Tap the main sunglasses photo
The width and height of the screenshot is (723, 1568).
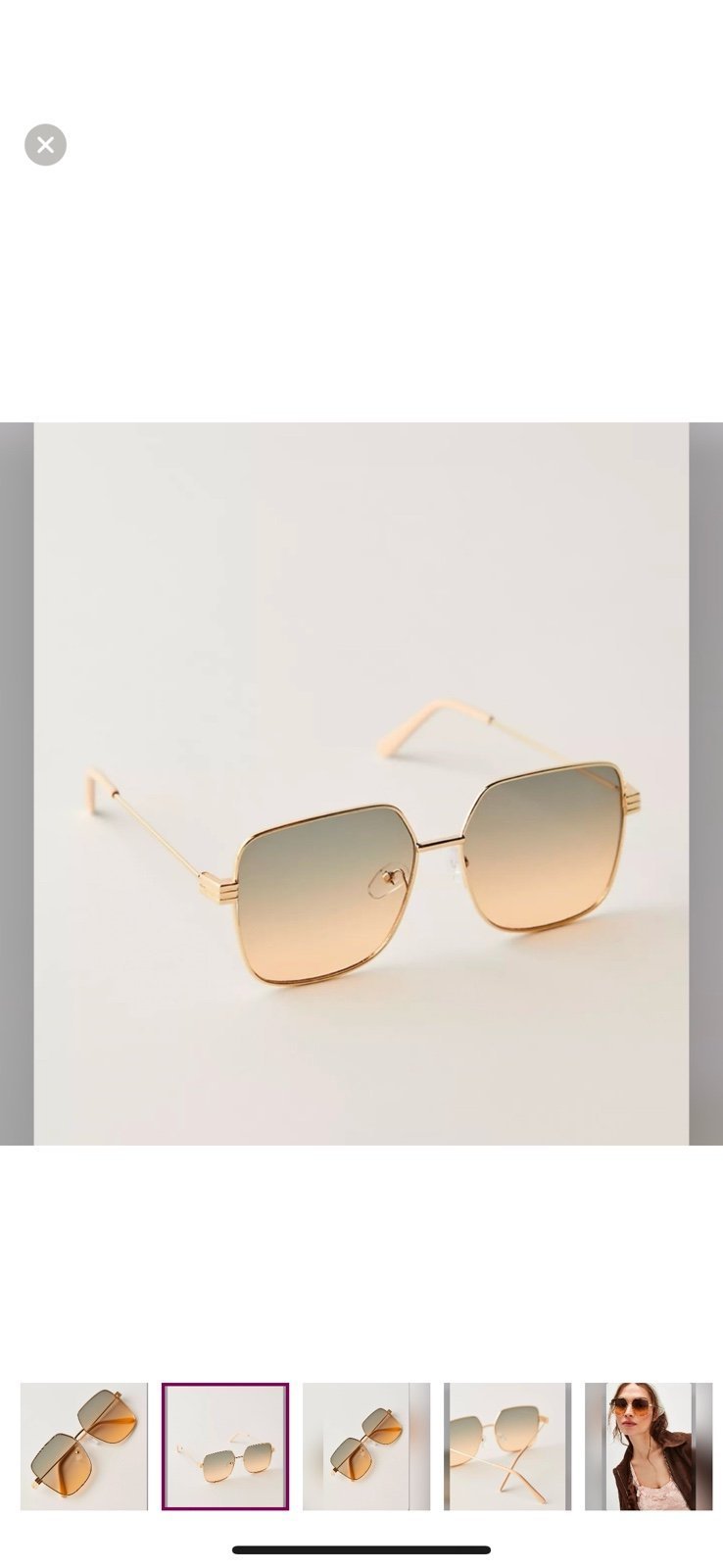(x=361, y=784)
